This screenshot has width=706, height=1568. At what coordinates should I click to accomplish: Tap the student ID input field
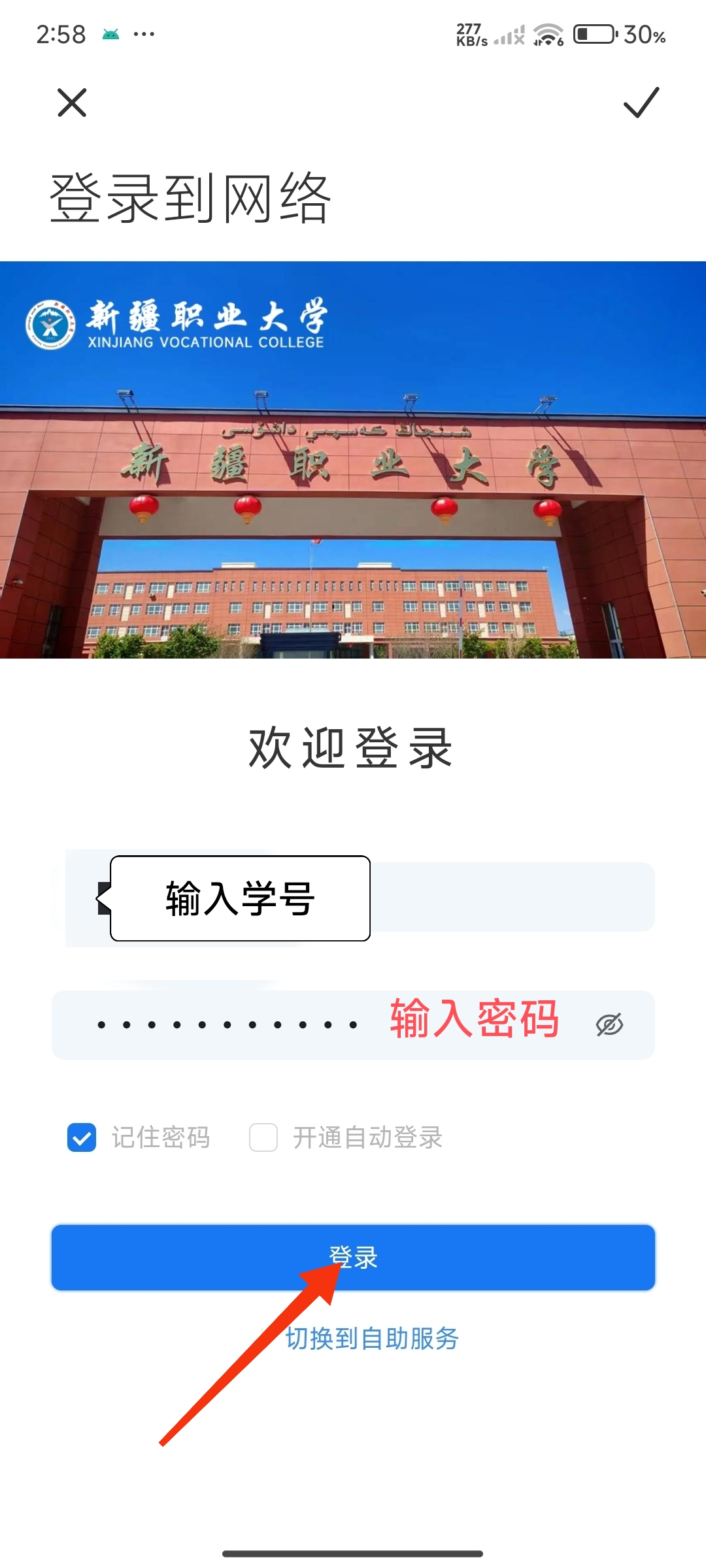click(510, 897)
